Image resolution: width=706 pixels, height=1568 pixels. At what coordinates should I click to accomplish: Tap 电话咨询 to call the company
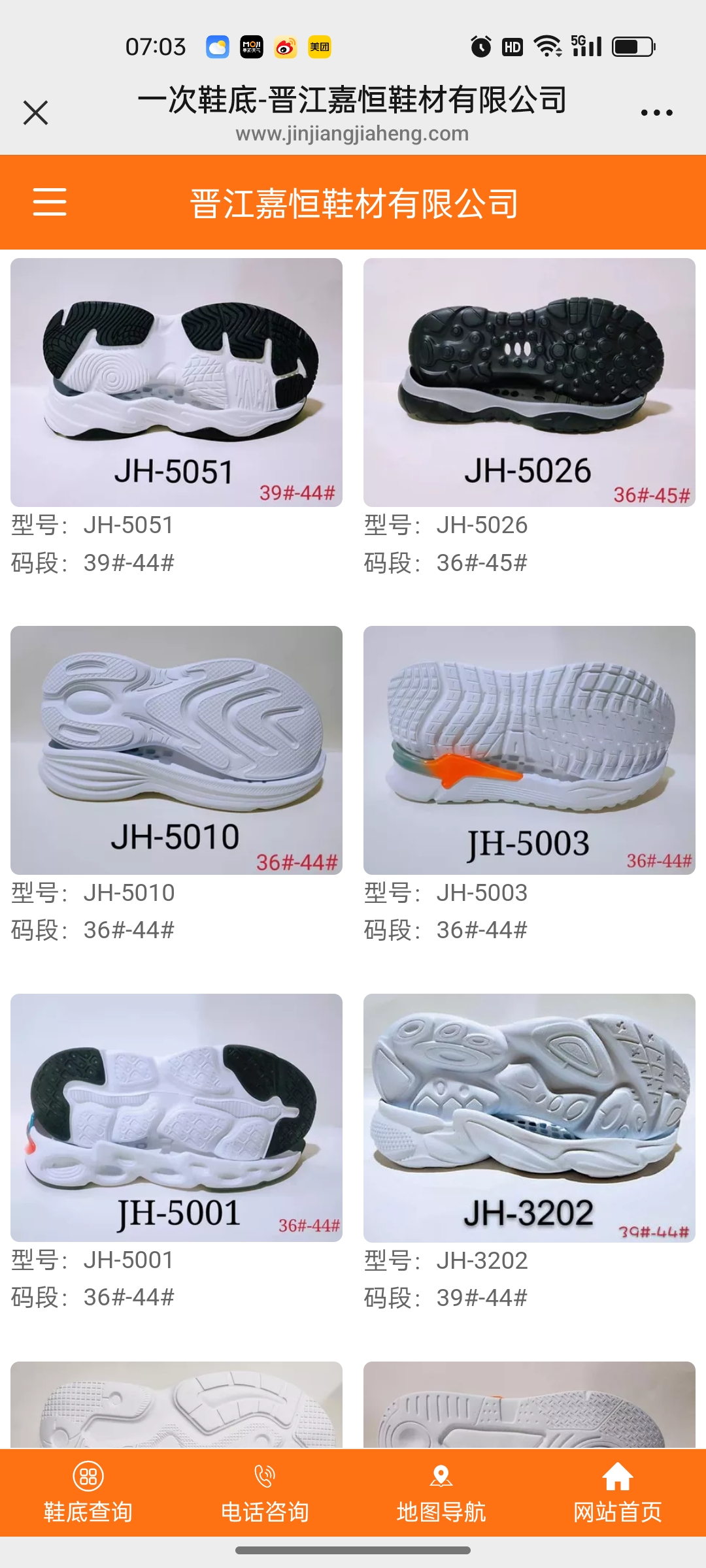pos(265,1493)
